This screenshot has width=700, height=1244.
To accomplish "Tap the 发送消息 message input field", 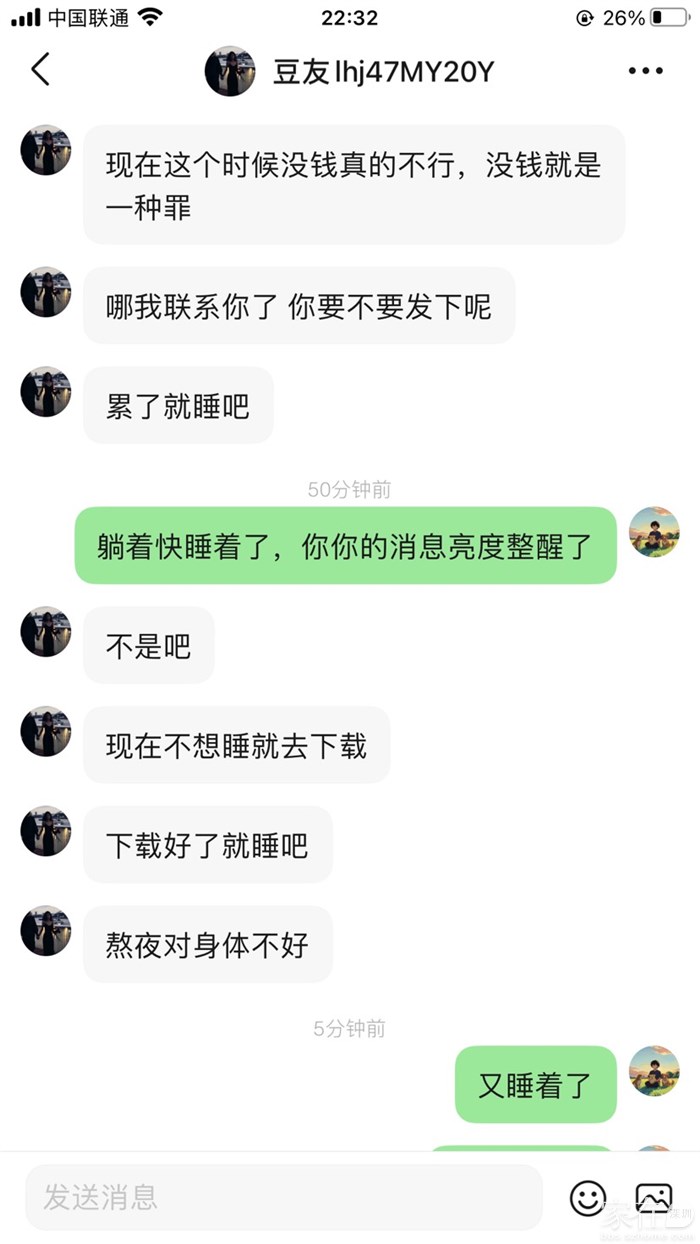I will coord(283,1197).
